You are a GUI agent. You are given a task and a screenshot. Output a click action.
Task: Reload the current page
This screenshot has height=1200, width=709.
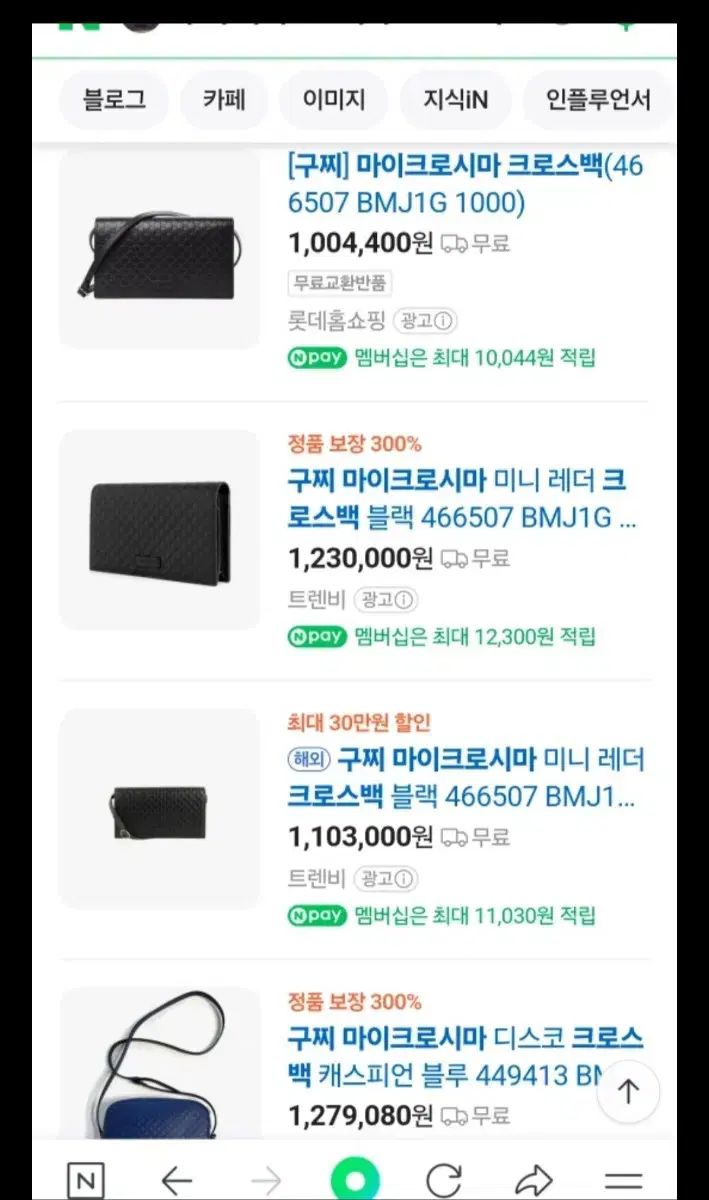(444, 1181)
